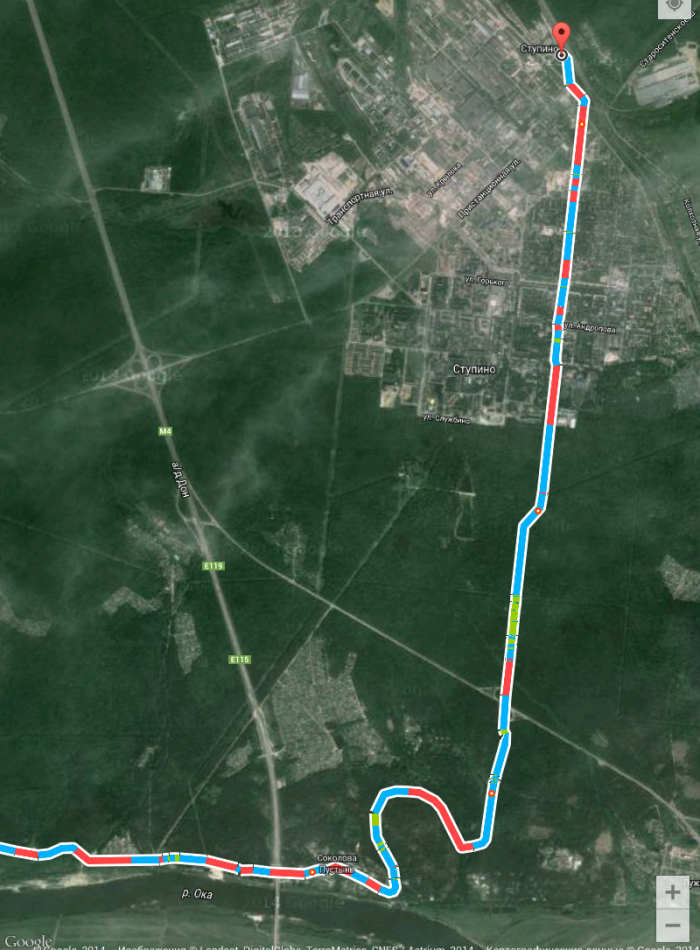Zoom in with the plus button
The image size is (700, 950).
tap(672, 891)
